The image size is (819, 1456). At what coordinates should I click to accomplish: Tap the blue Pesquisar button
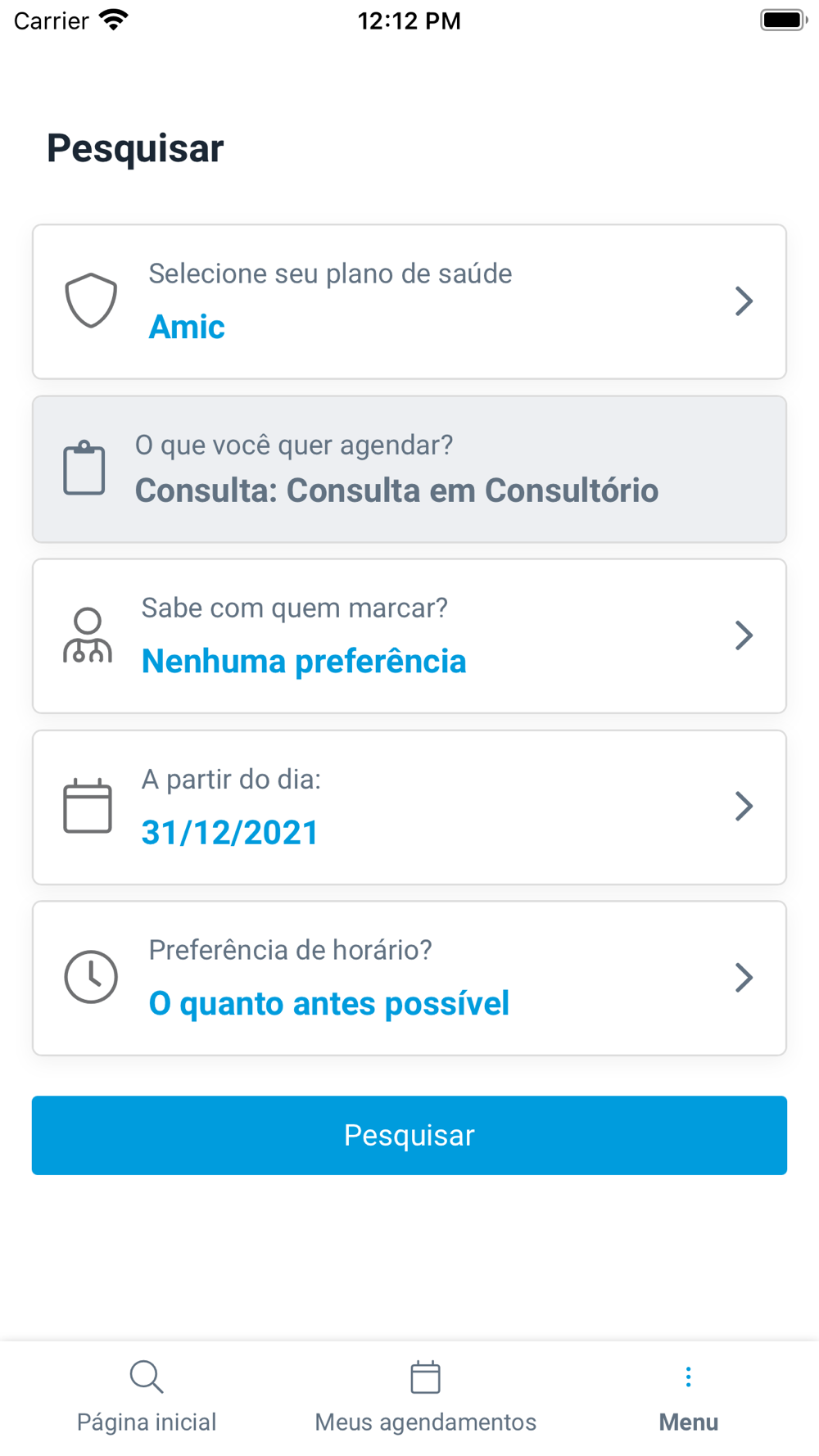click(x=409, y=1135)
